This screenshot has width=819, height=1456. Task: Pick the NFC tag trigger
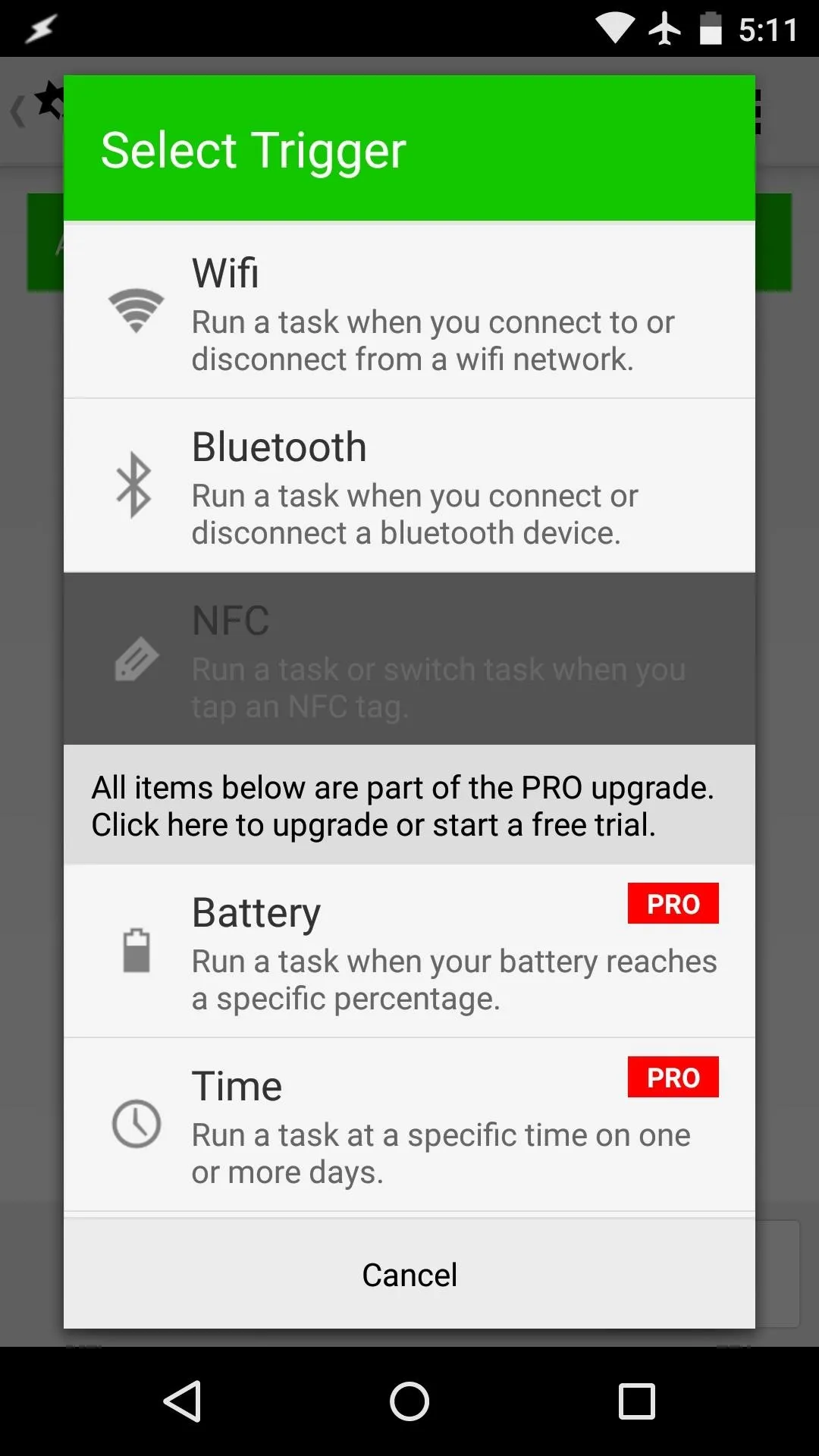pos(409,658)
